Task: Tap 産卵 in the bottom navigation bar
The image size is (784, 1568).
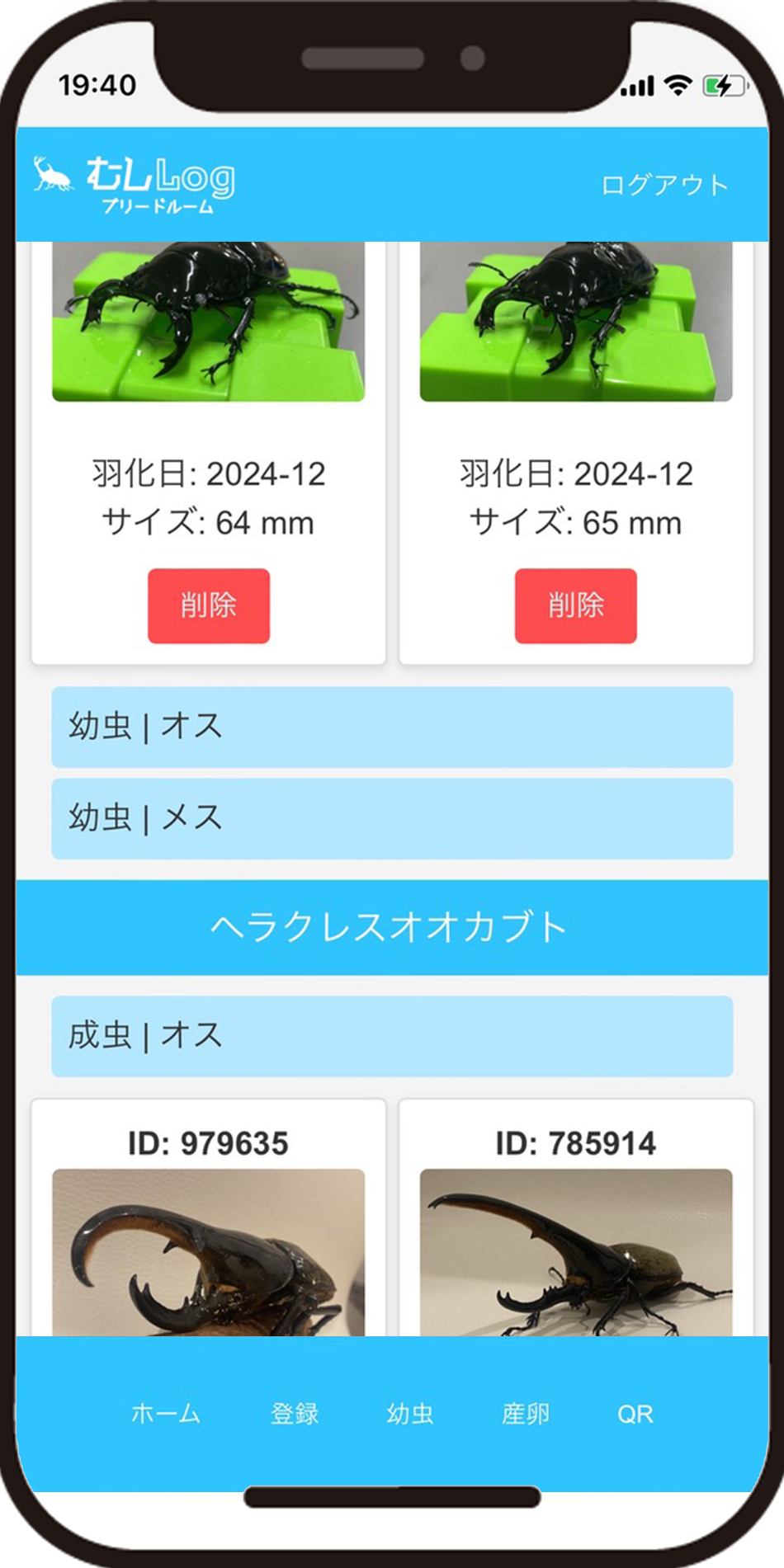Action: [526, 1414]
